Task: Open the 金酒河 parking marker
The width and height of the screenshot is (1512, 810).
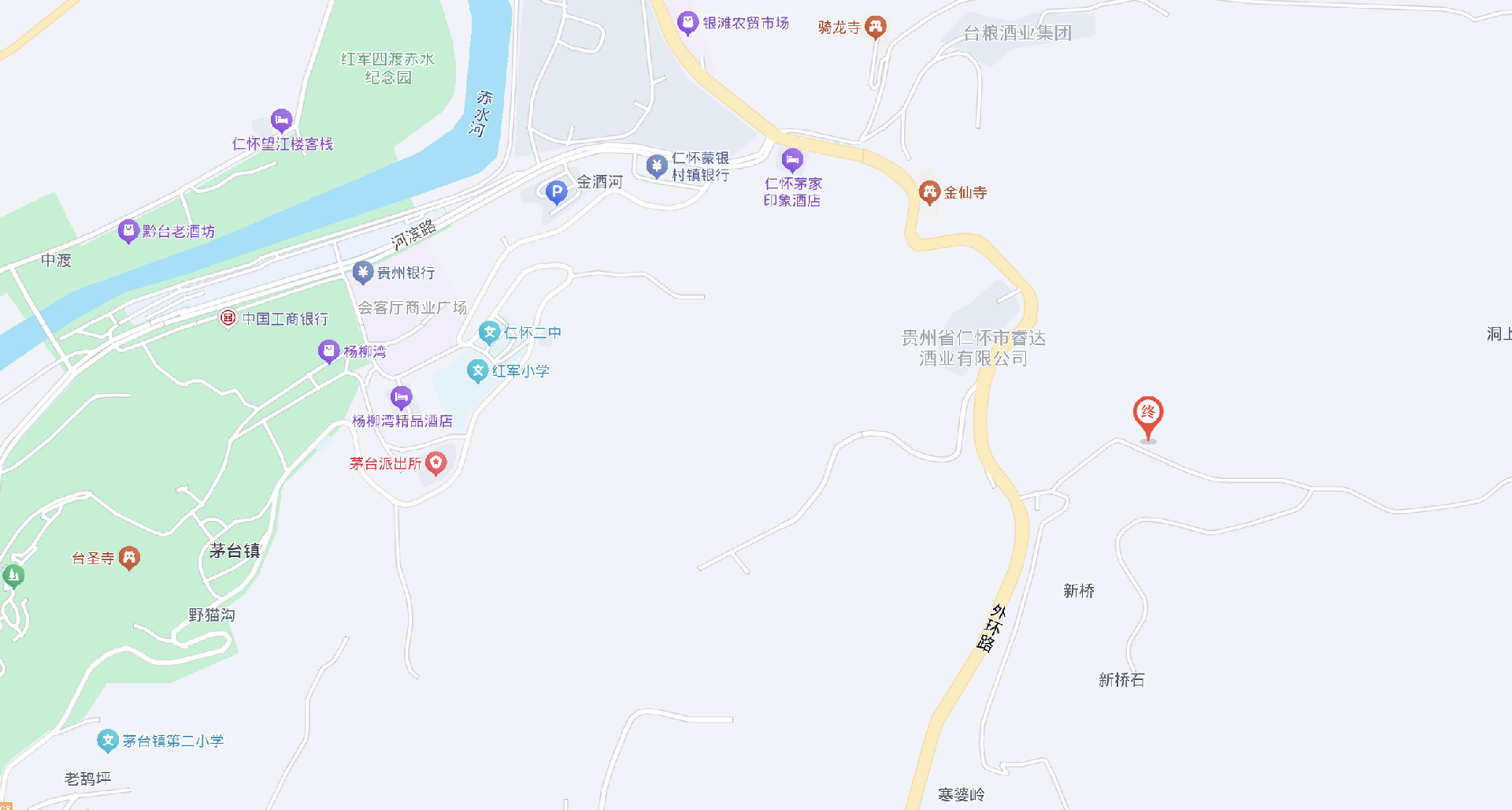Action: pos(557,191)
